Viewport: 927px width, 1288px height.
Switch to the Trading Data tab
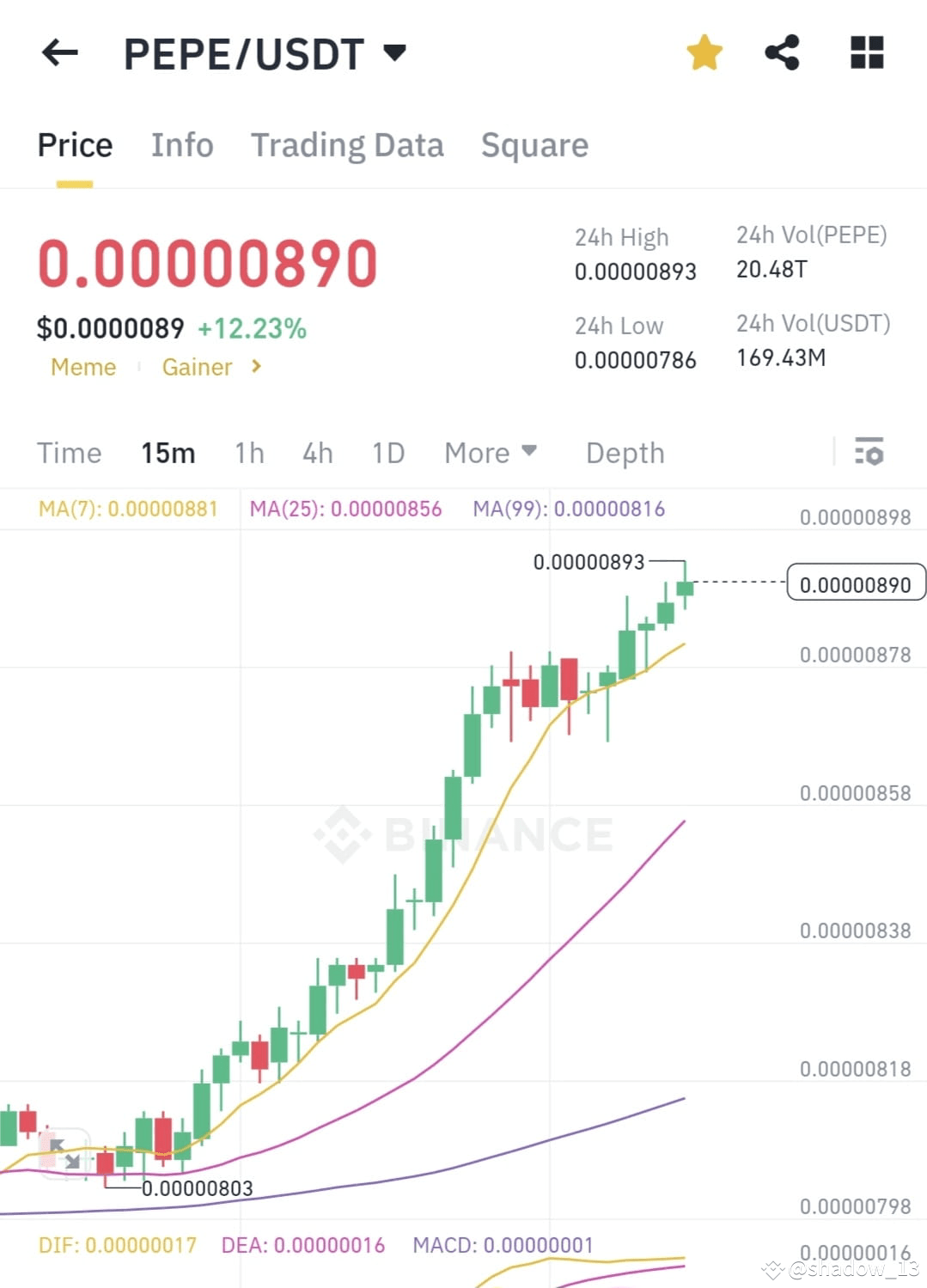[347, 144]
